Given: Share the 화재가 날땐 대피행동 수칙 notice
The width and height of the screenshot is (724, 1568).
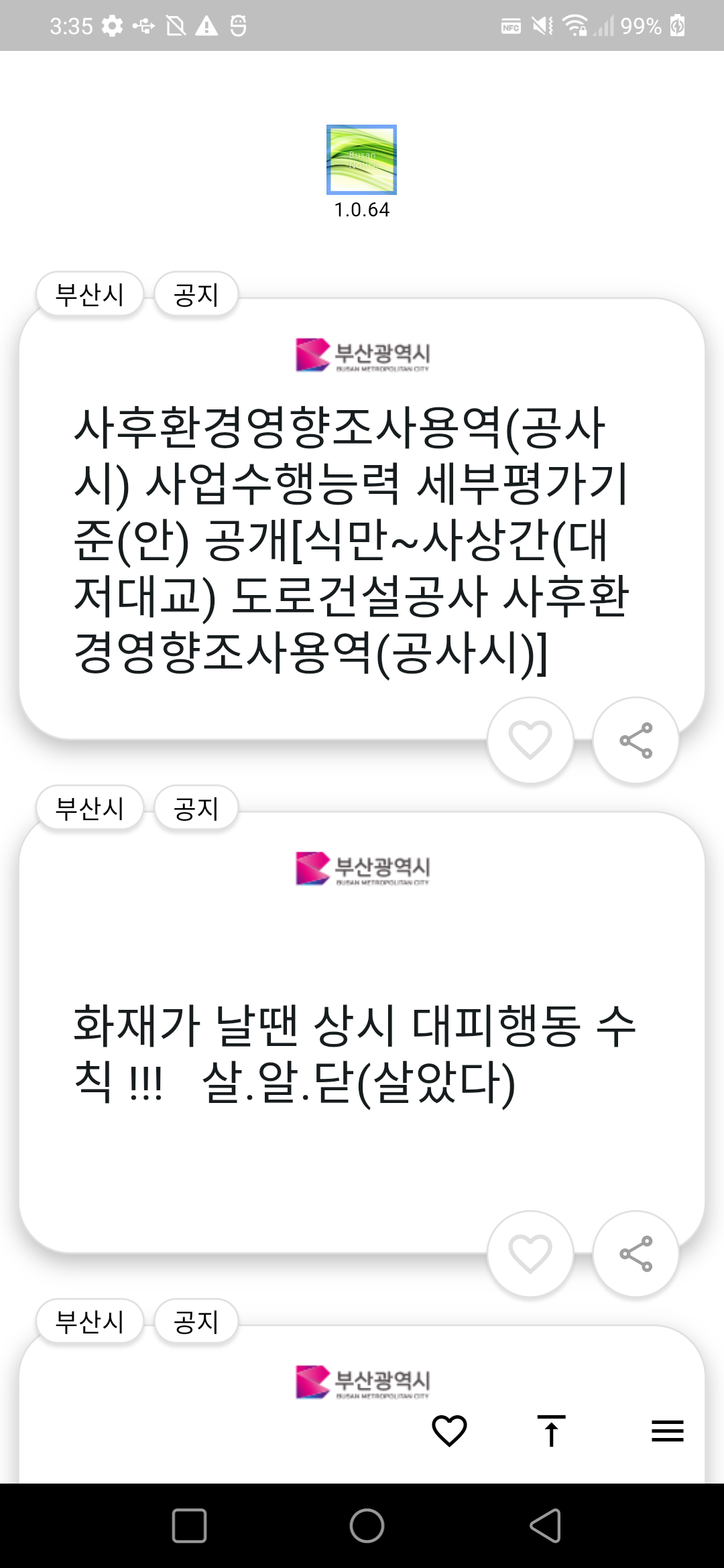Looking at the screenshot, I should pos(636,1253).
